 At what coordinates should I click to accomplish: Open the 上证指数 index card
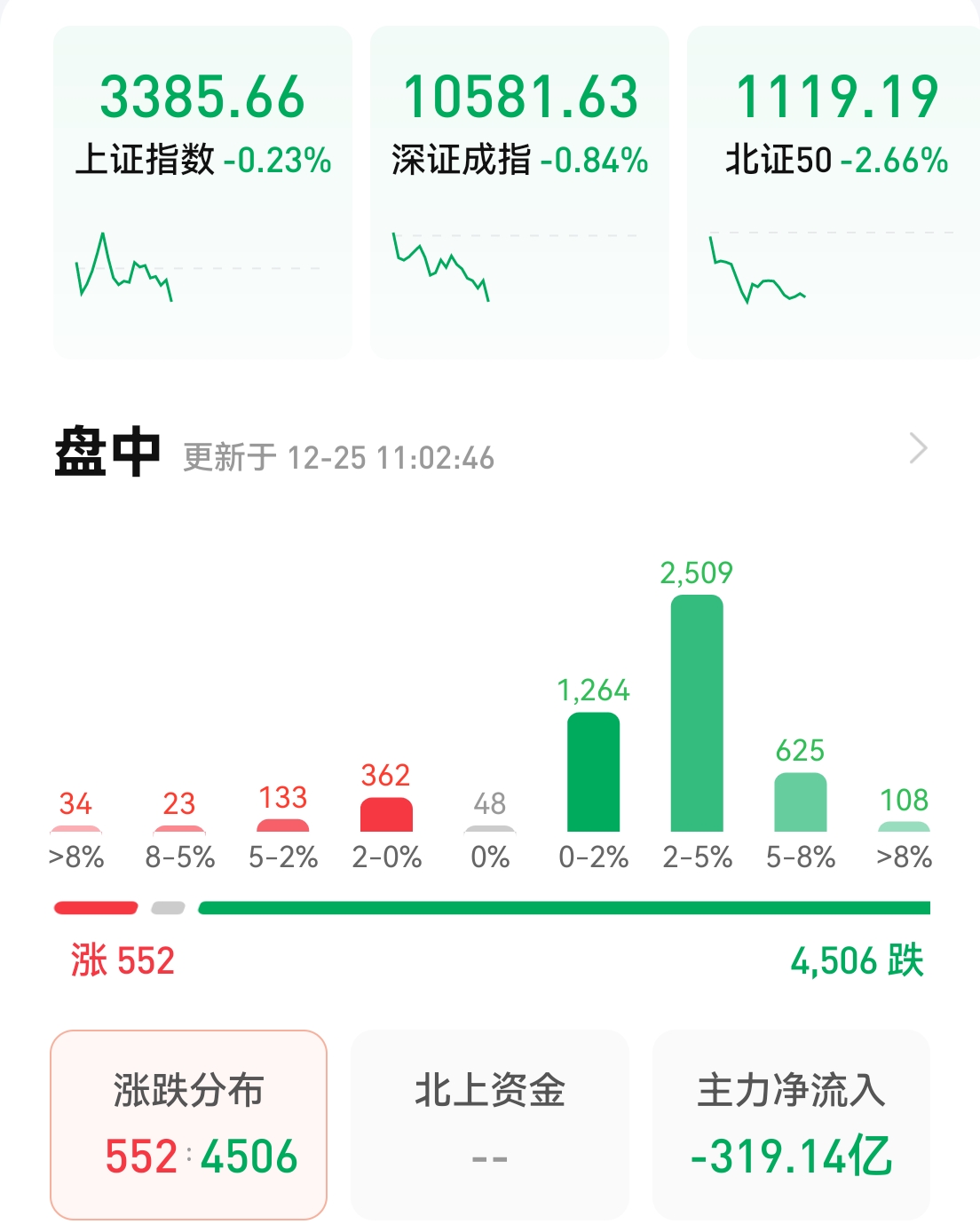(202, 186)
